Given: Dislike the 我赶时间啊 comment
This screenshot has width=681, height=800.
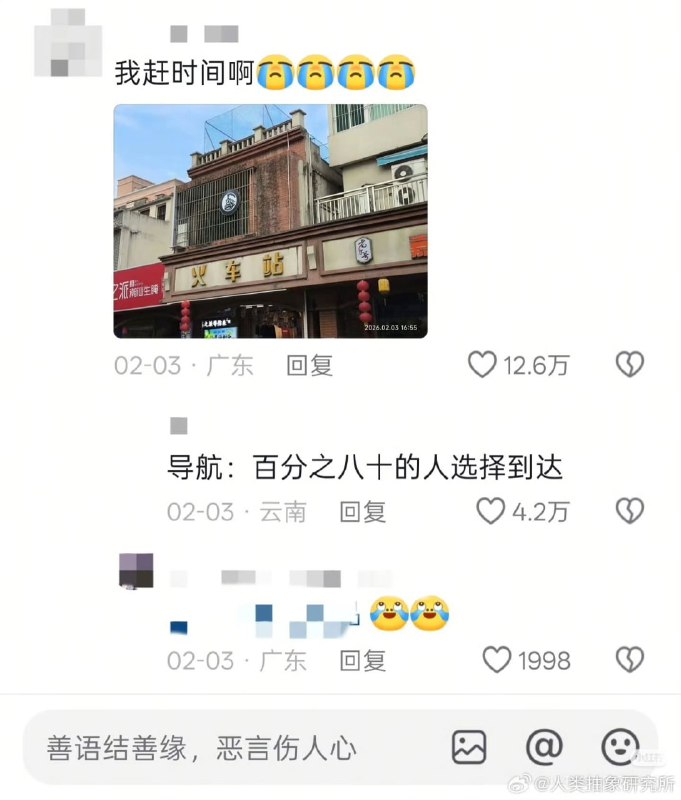Looking at the screenshot, I should click(x=629, y=365).
